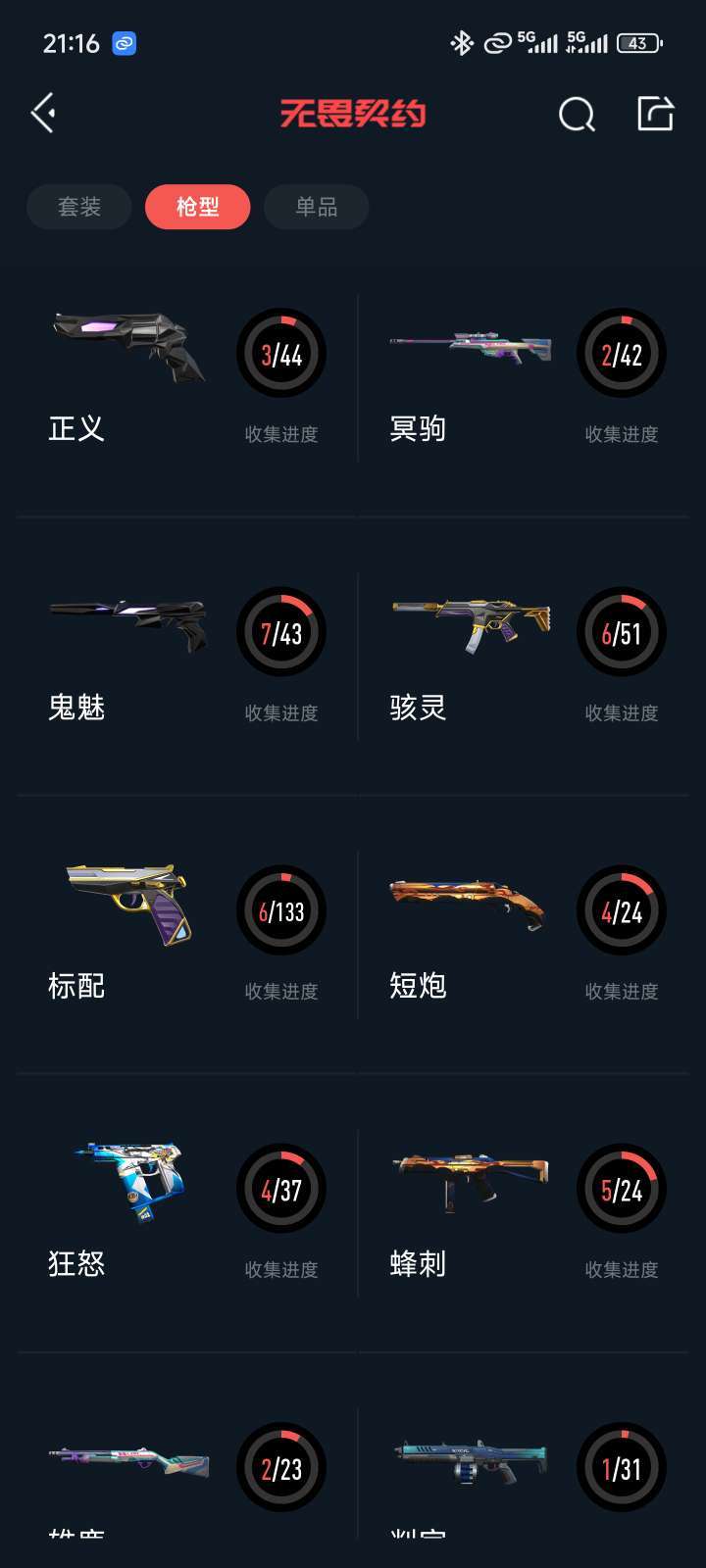Image resolution: width=706 pixels, height=1568 pixels.
Task: Select the 枪型 tab
Action: pos(197,207)
